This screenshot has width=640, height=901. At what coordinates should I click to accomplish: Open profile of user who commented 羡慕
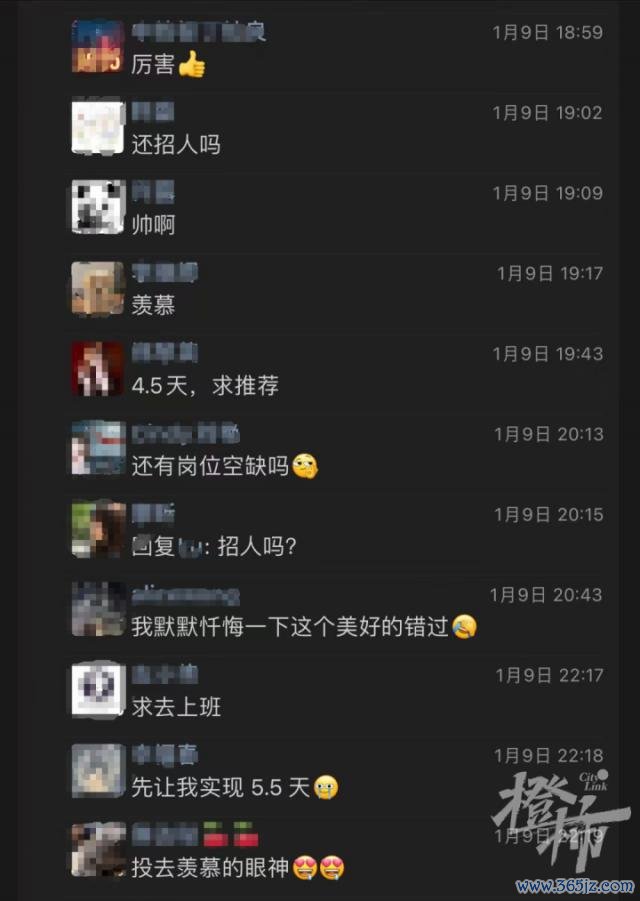(x=98, y=289)
